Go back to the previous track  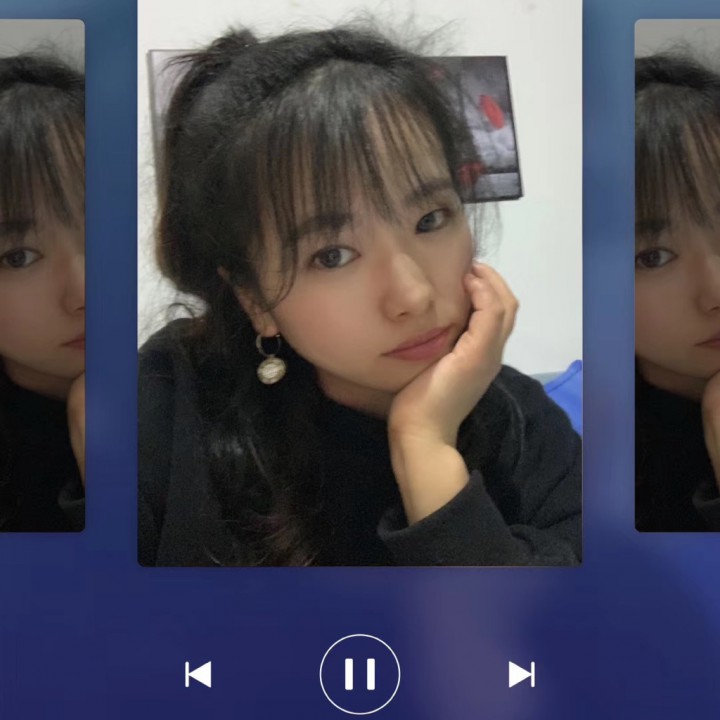coord(198,674)
